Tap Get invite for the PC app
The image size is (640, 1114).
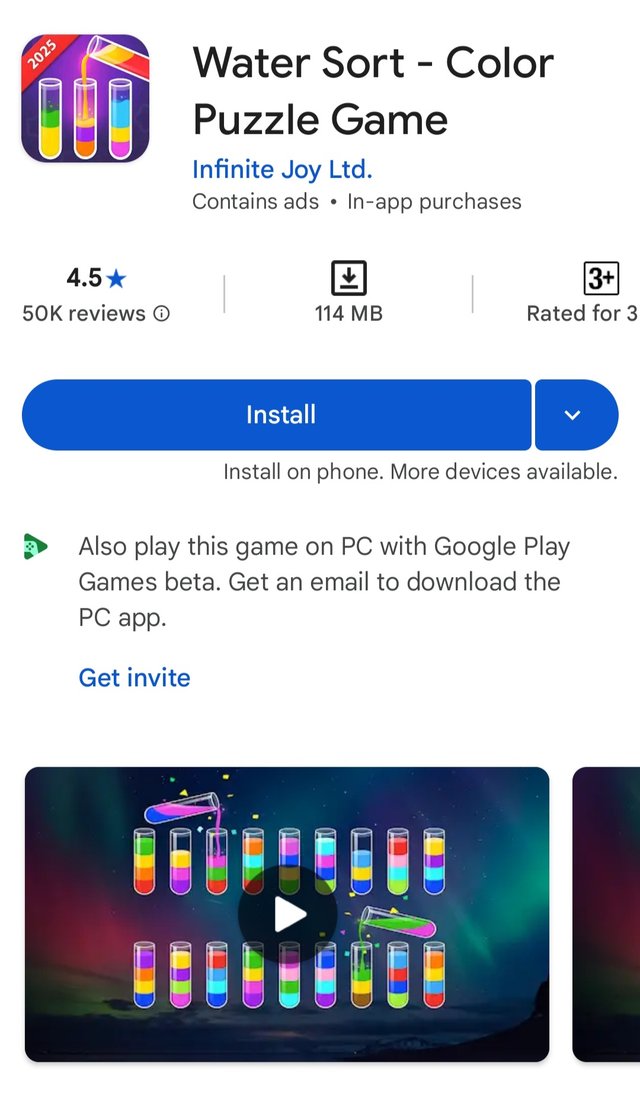coord(134,677)
